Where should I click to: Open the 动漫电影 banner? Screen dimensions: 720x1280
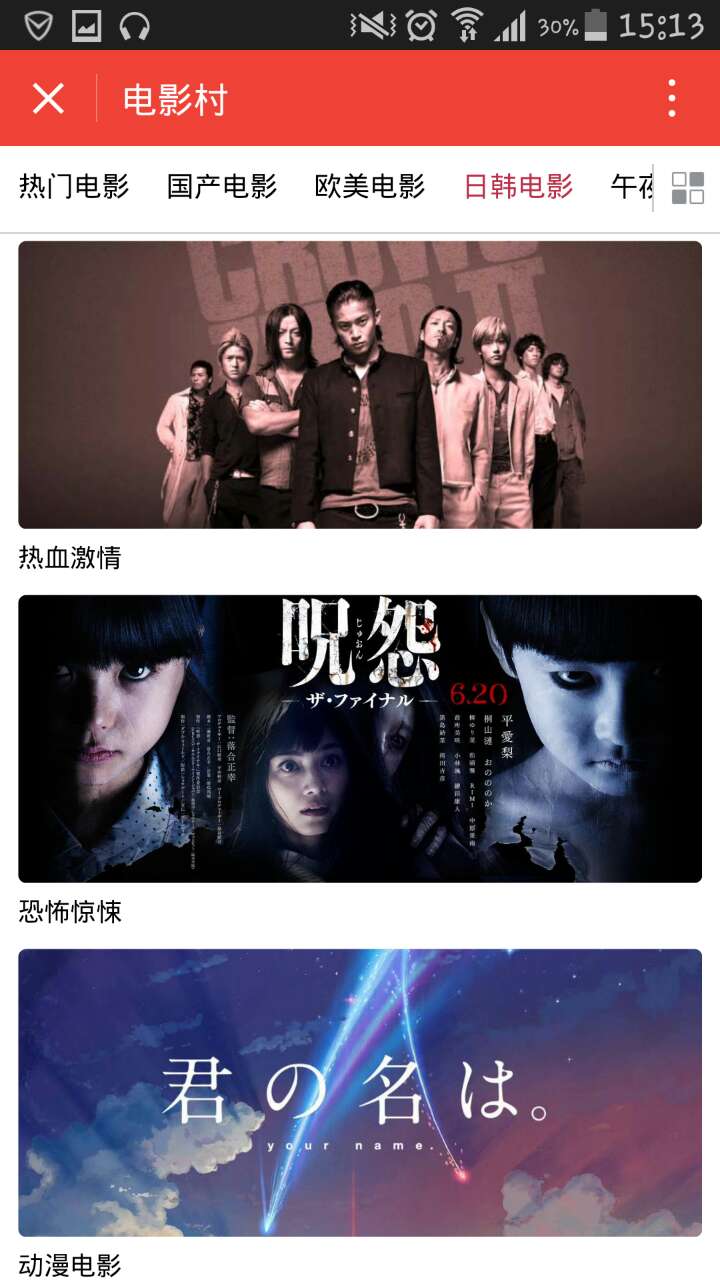click(x=360, y=1093)
